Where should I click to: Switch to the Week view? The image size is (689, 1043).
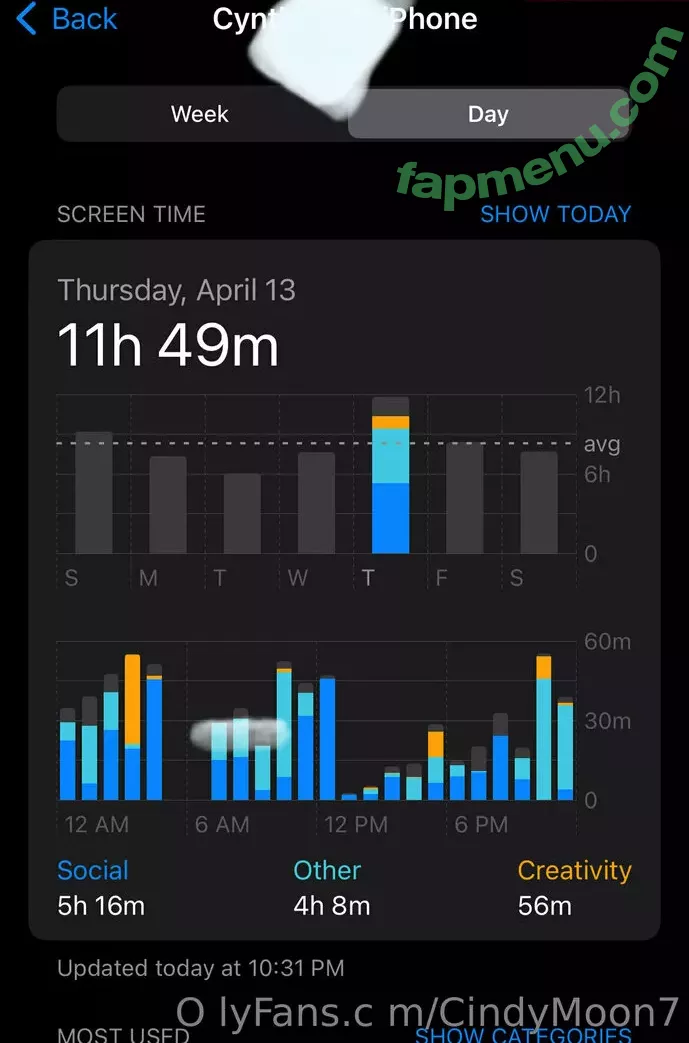click(200, 114)
